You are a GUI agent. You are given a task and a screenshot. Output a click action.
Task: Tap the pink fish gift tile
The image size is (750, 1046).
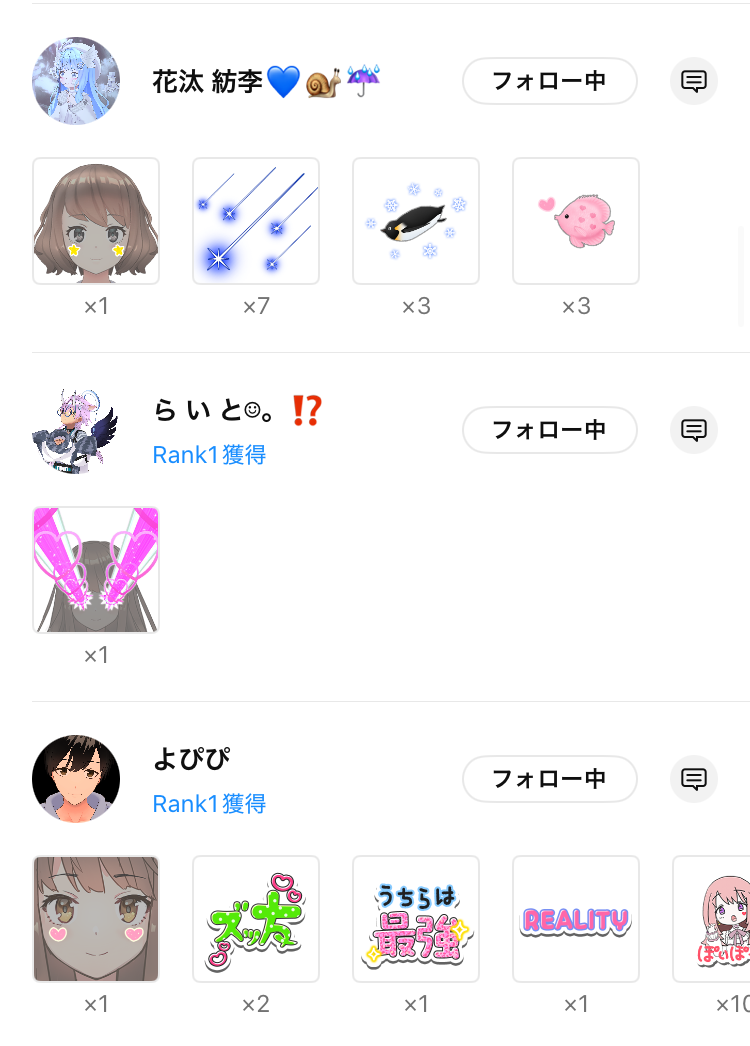pos(576,221)
